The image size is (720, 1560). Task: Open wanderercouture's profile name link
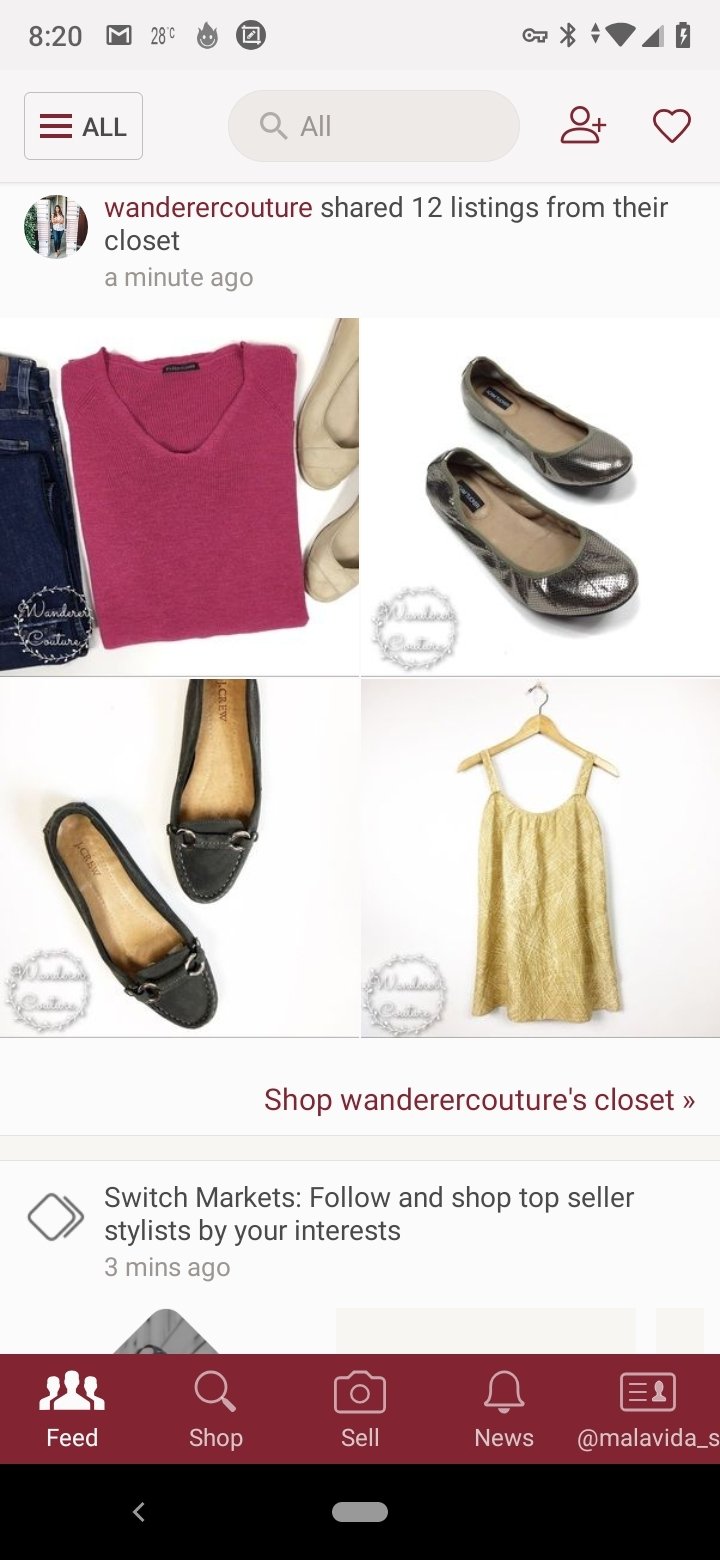click(208, 207)
